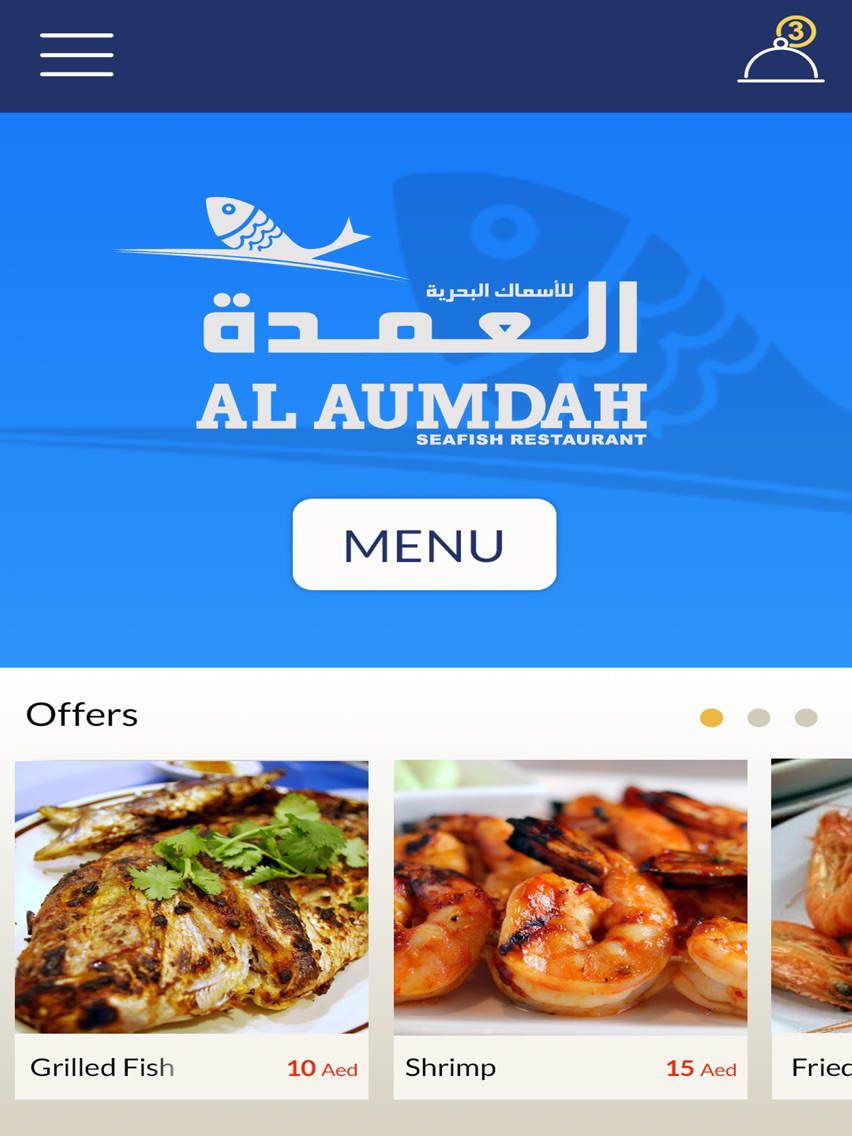
Task: Activate the second carousel pagination dot
Action: (757, 717)
